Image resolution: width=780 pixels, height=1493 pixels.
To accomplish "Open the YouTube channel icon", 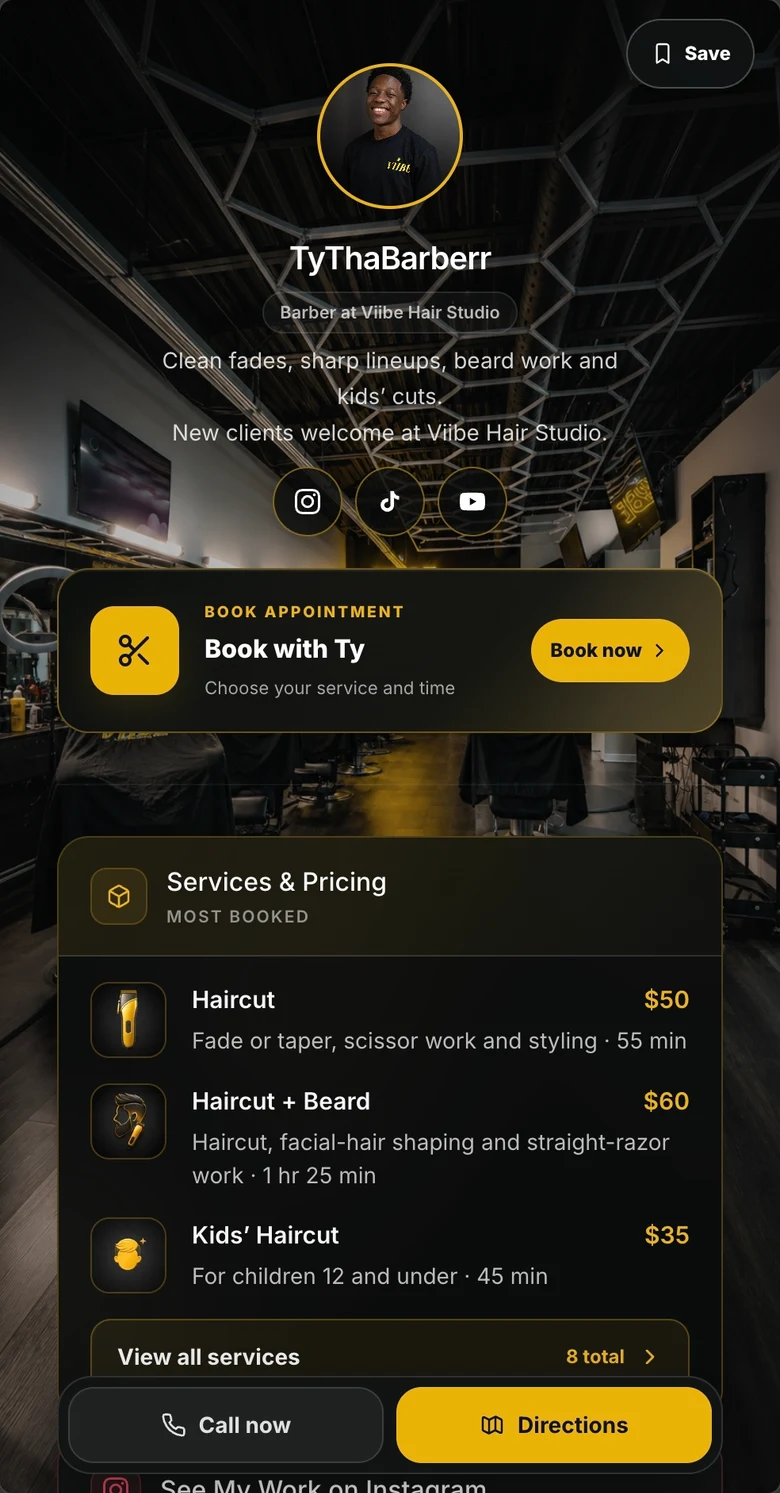I will [472, 501].
